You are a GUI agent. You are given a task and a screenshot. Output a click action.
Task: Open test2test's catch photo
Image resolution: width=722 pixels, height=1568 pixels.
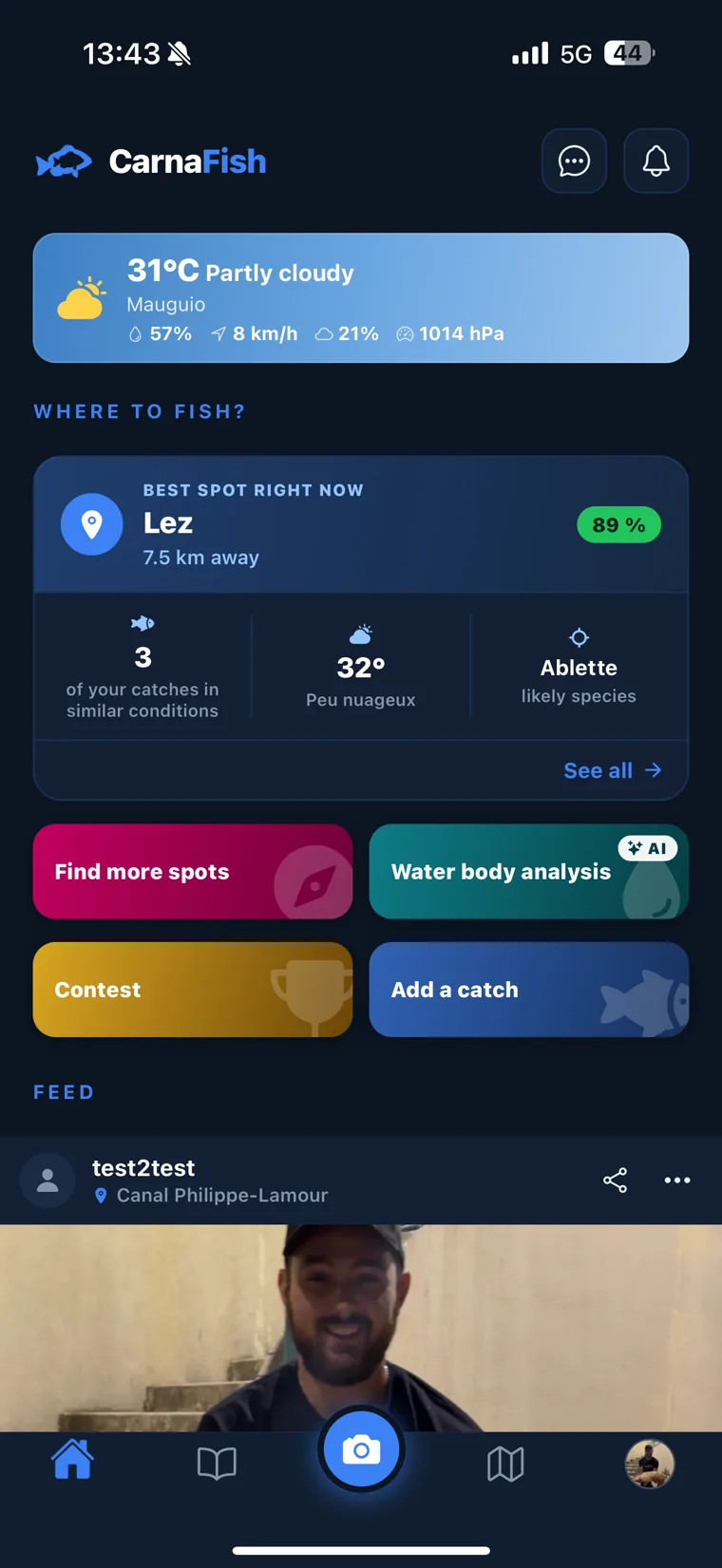(x=361, y=1328)
